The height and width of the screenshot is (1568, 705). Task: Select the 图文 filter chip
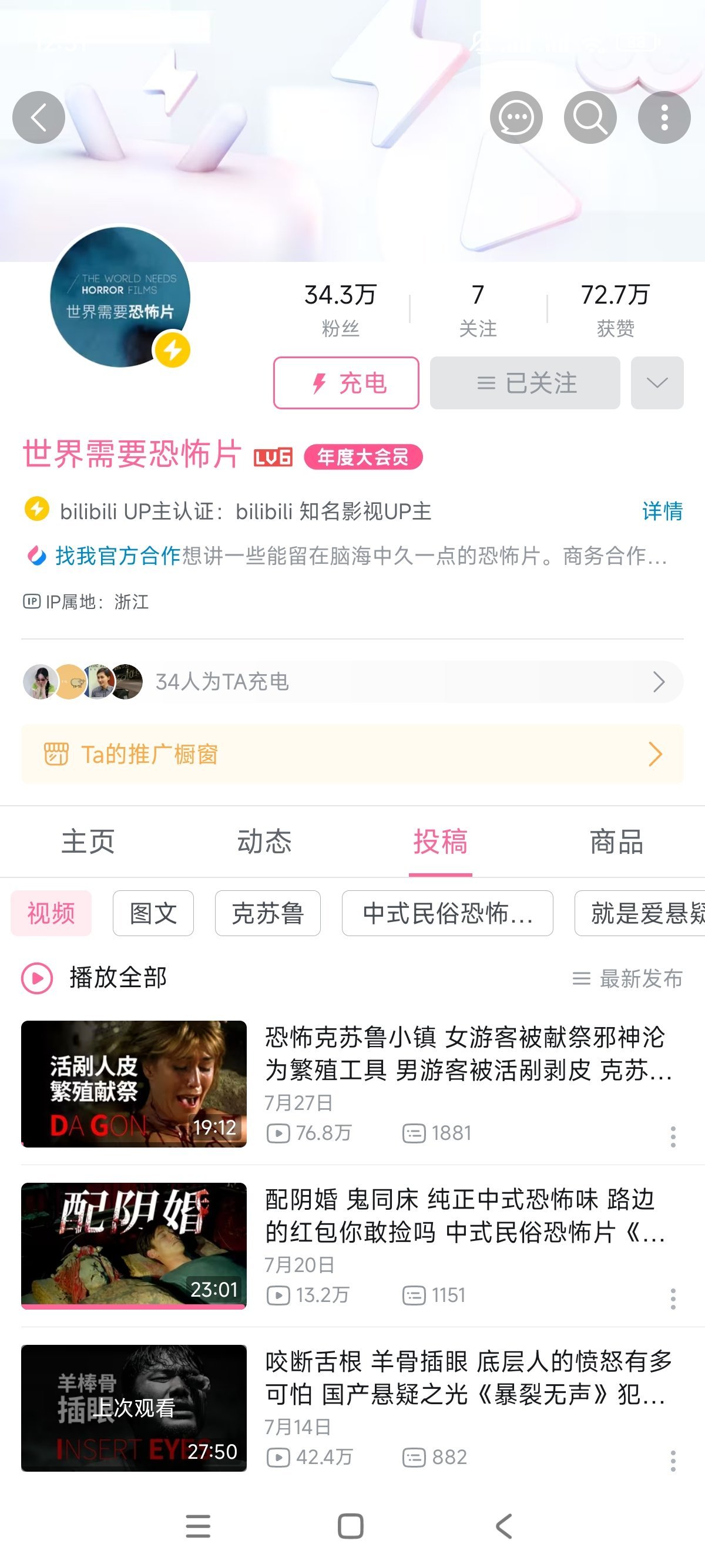pos(153,913)
